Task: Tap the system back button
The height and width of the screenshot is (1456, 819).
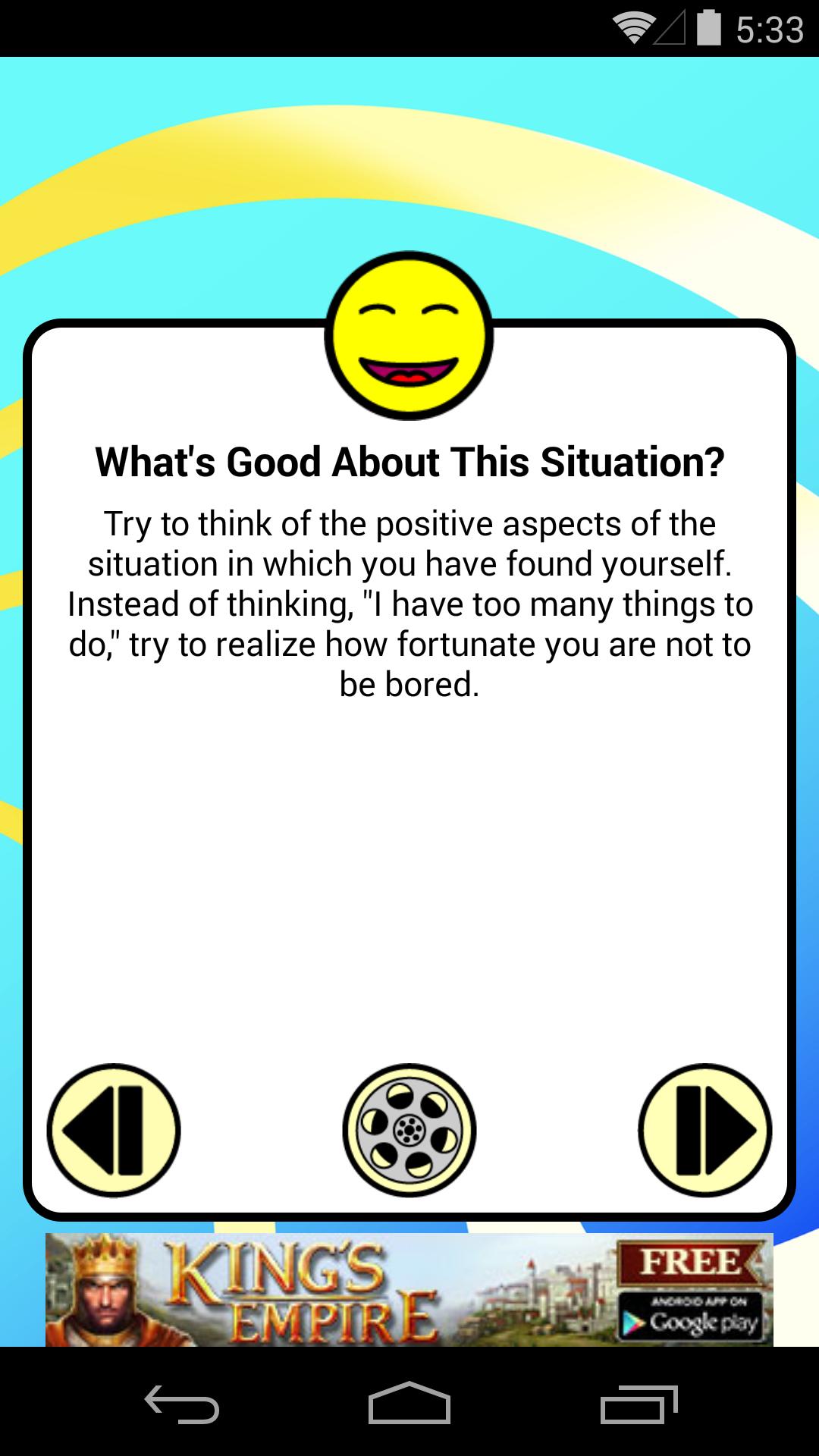Action: (182, 1404)
